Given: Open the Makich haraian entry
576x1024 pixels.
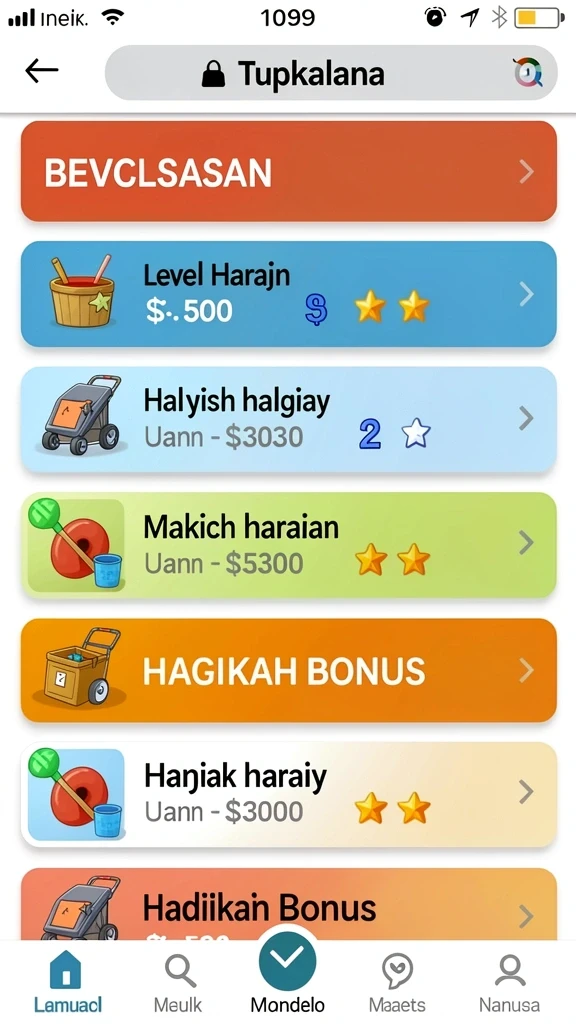Looking at the screenshot, I should pos(289,544).
